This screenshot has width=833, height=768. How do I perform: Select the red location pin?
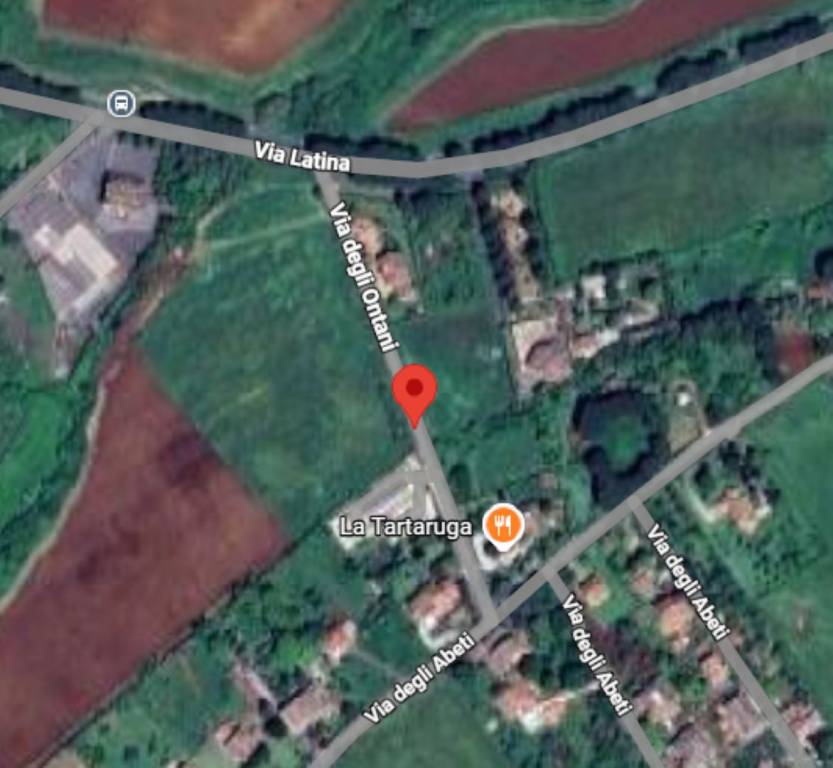click(414, 390)
